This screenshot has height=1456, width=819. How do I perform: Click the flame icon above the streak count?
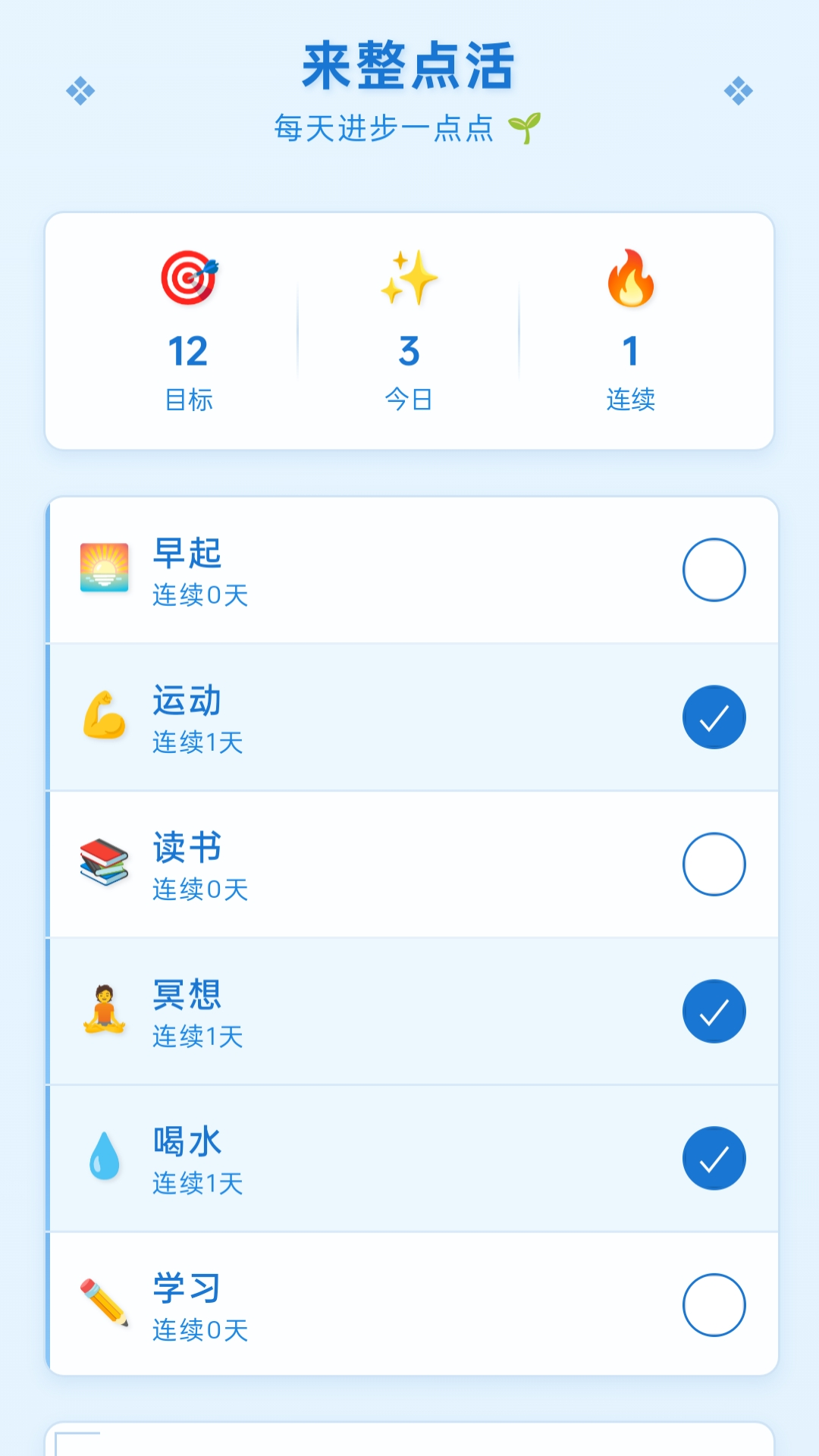click(x=629, y=278)
